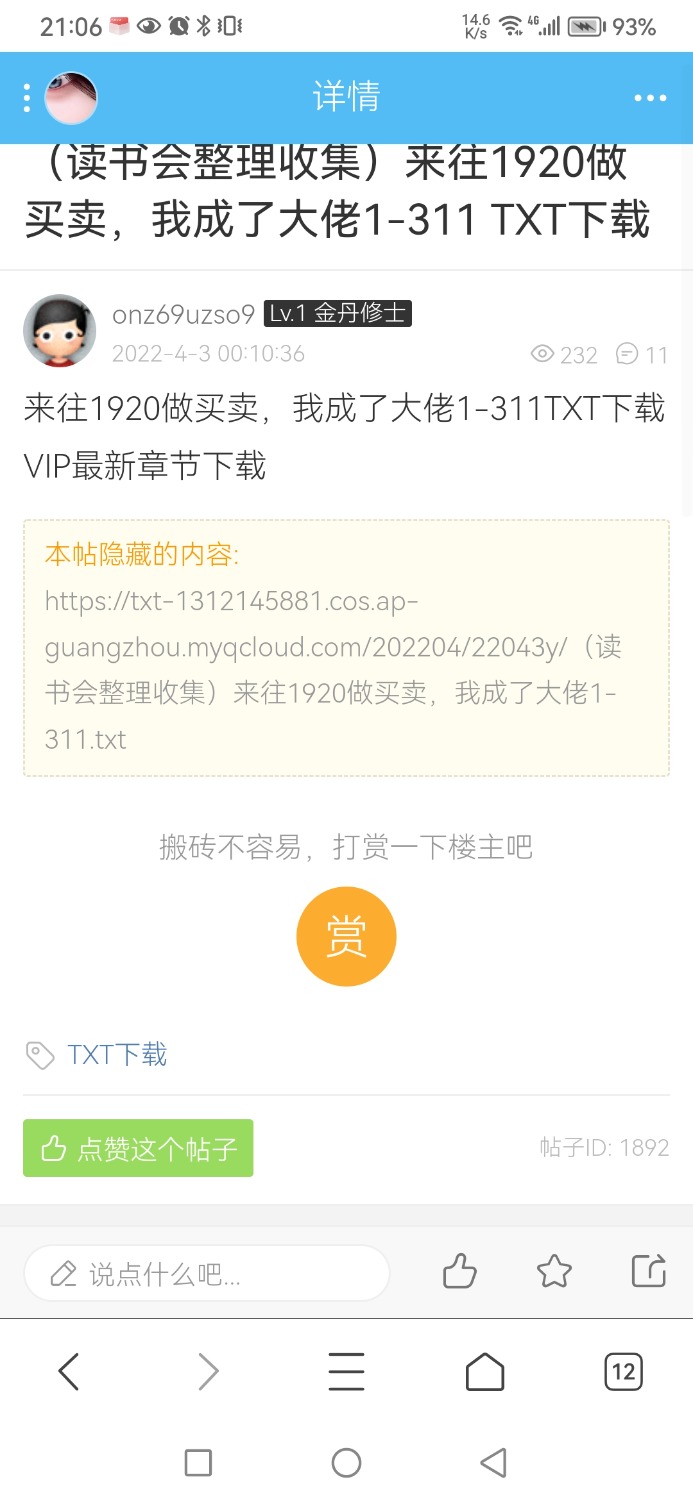Open the overflow menu in the header
Image resolution: width=693 pixels, height=1500 pixels.
650,98
